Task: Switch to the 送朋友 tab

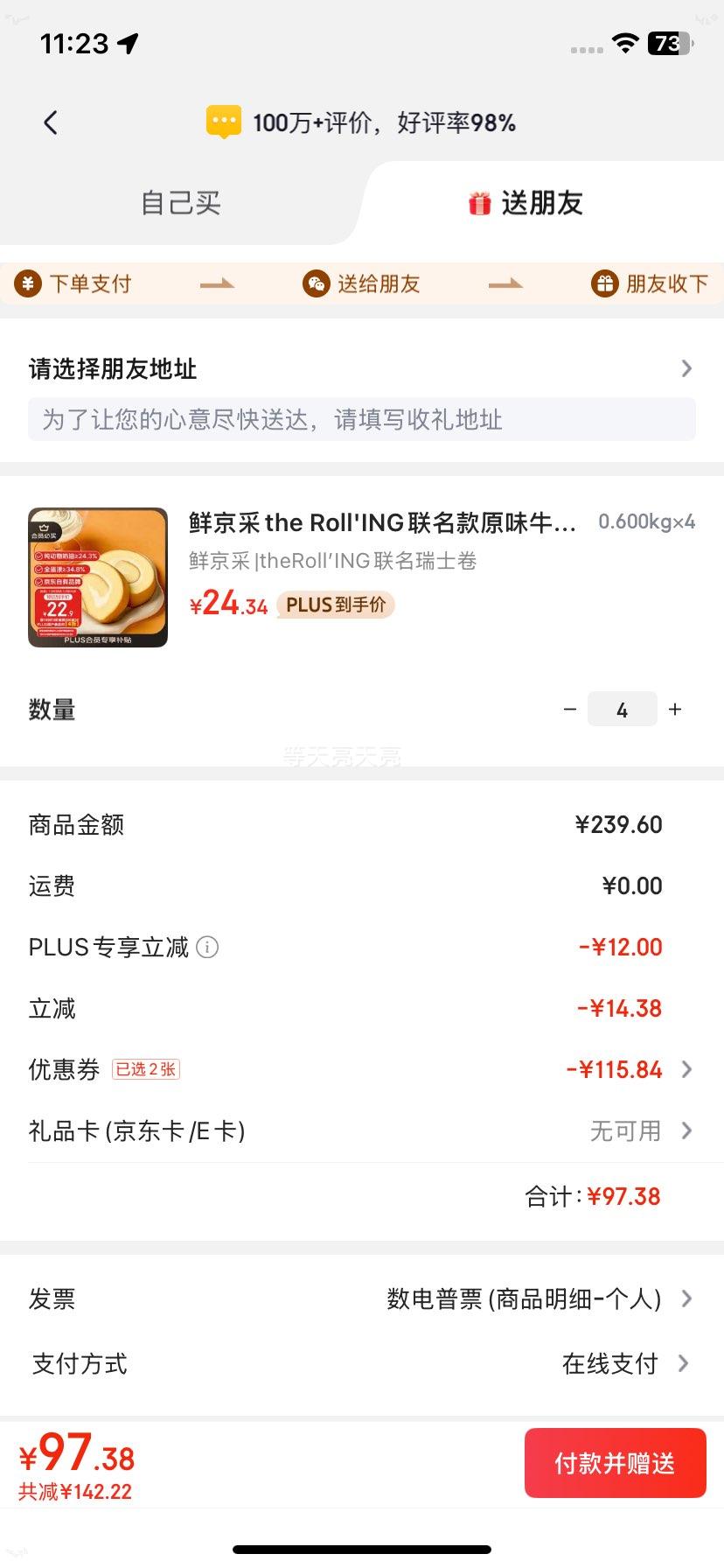Action: [525, 202]
